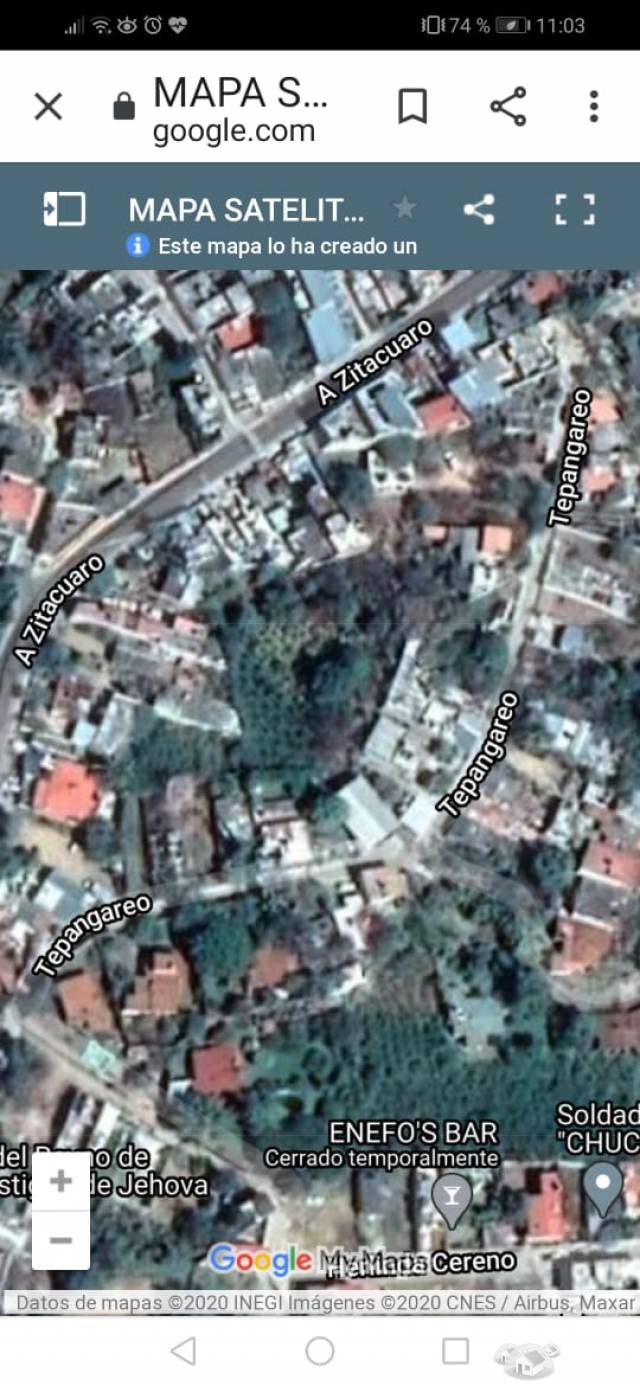
Task: Share the page from the browser toolbar
Action: click(x=508, y=106)
